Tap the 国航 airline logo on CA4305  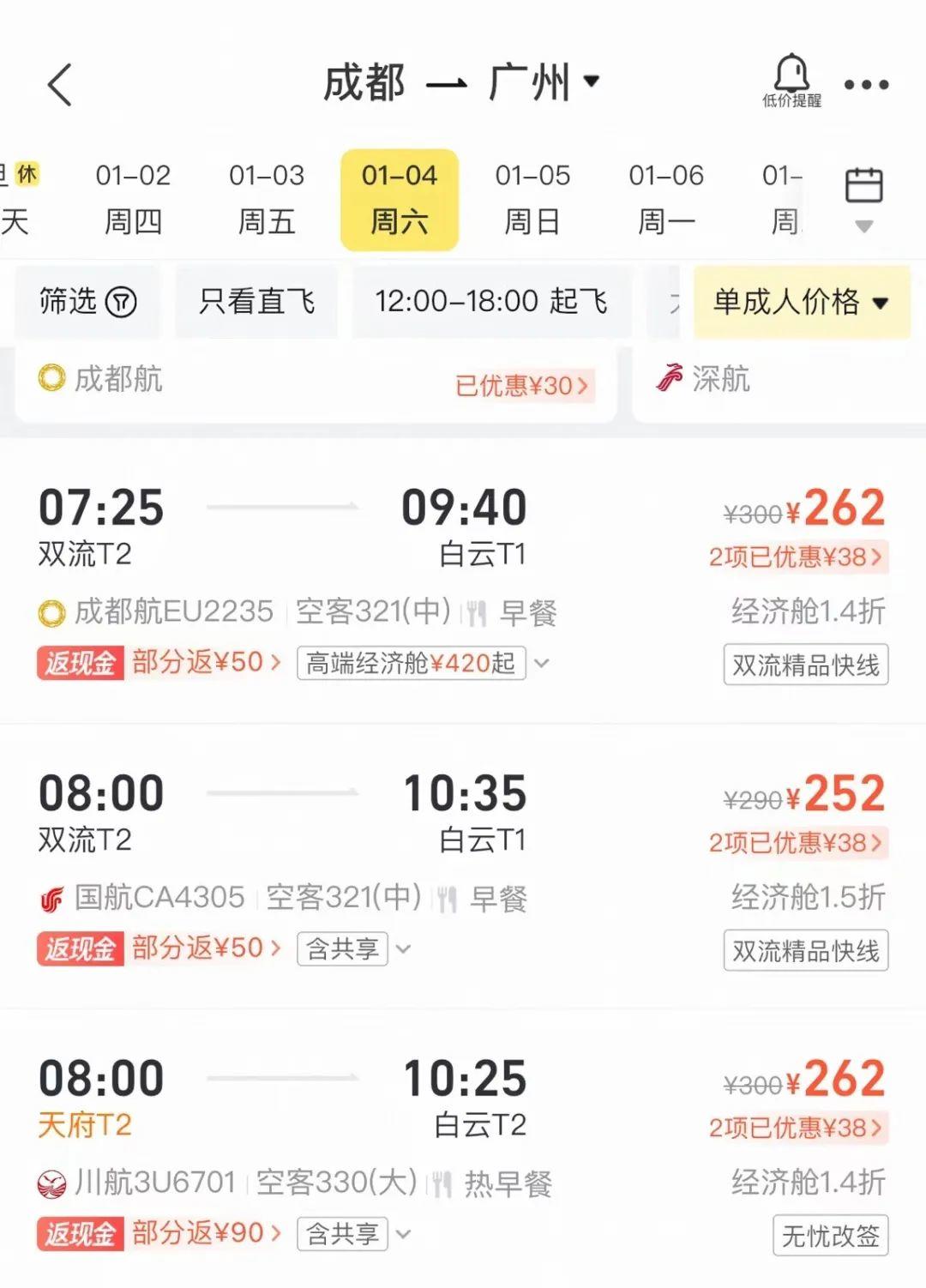click(51, 895)
